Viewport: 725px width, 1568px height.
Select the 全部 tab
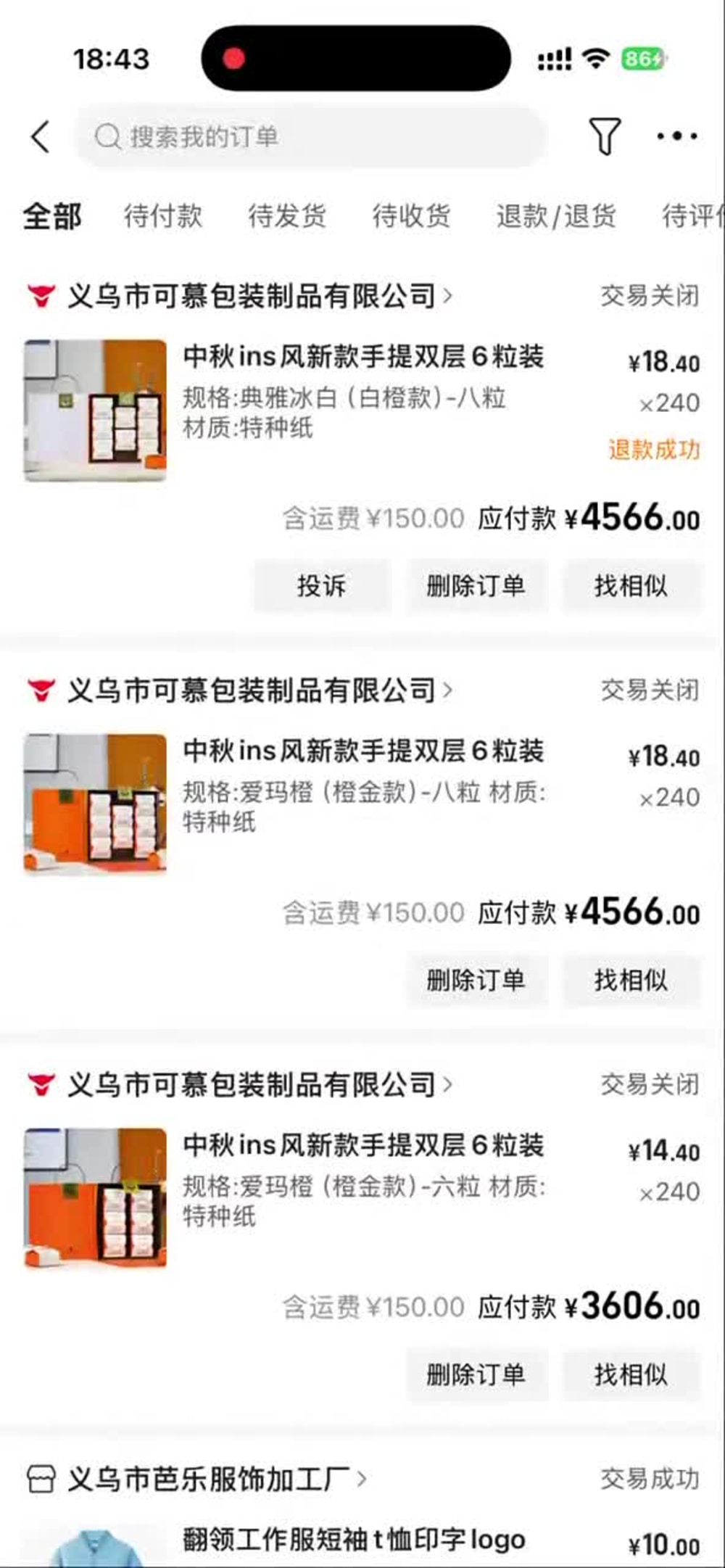(x=51, y=216)
